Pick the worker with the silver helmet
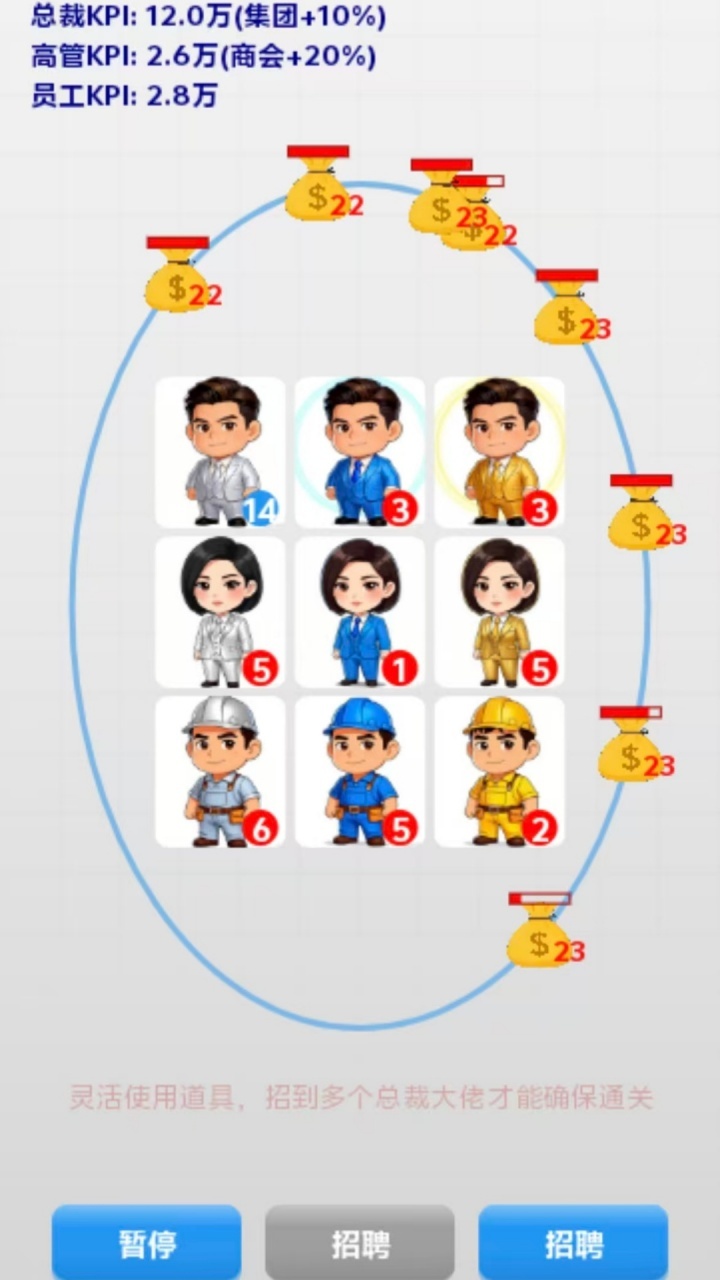720x1280 pixels. (220, 772)
